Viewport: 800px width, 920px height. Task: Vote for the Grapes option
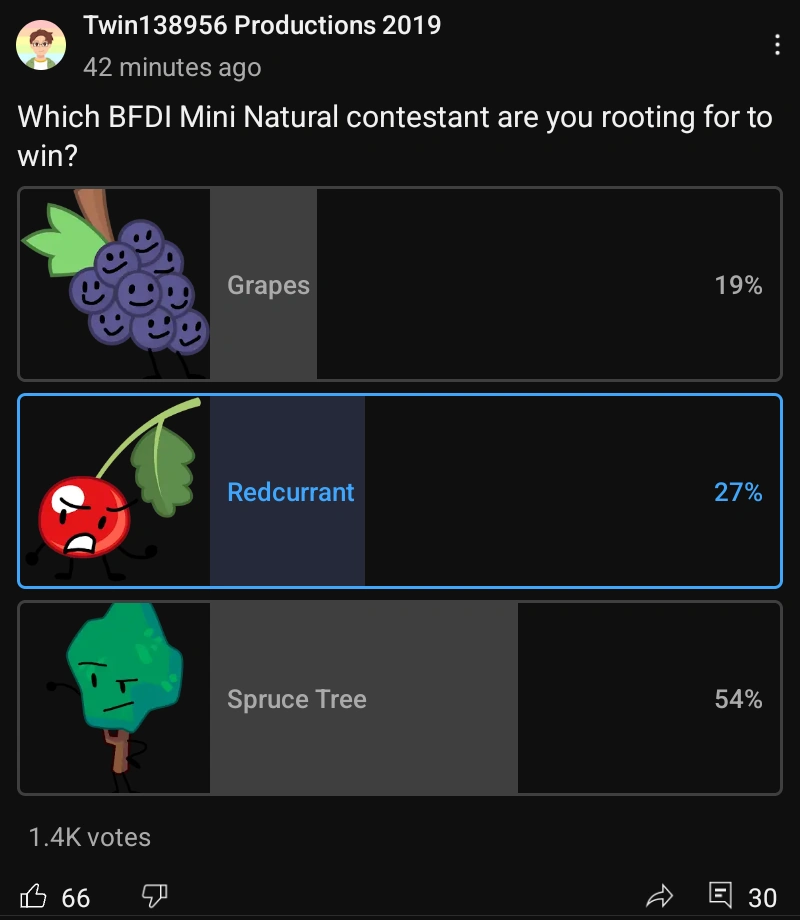(400, 285)
